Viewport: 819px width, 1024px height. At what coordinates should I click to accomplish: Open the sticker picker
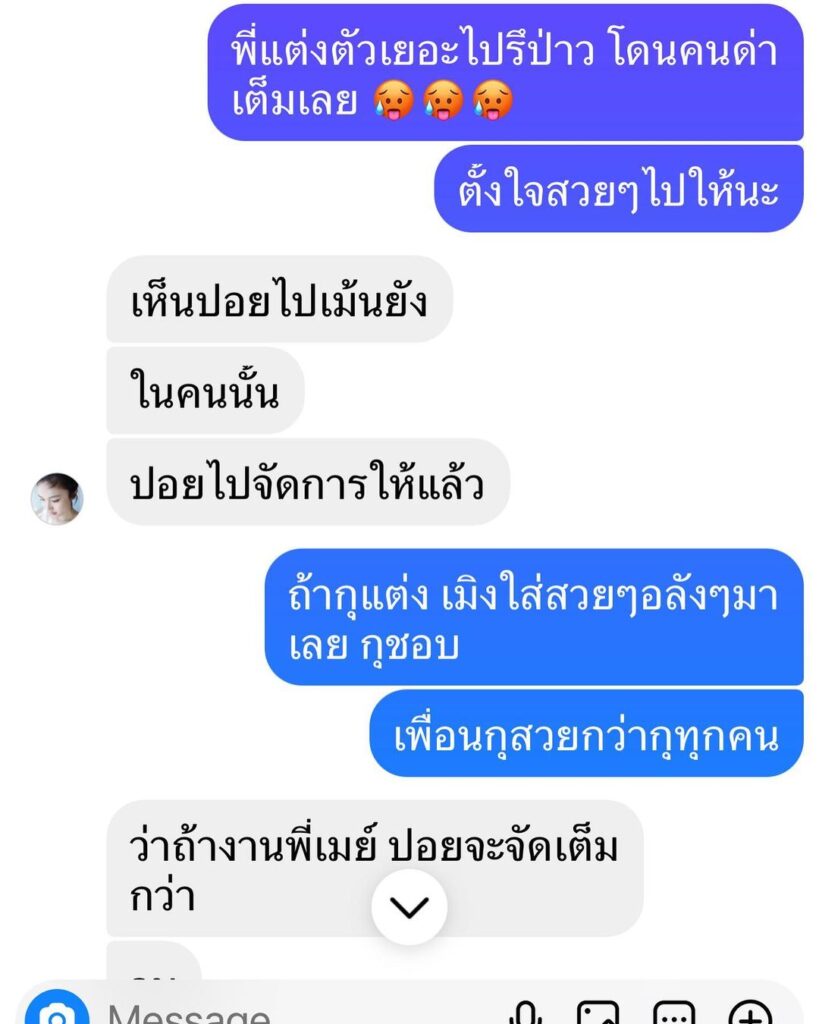(674, 1015)
